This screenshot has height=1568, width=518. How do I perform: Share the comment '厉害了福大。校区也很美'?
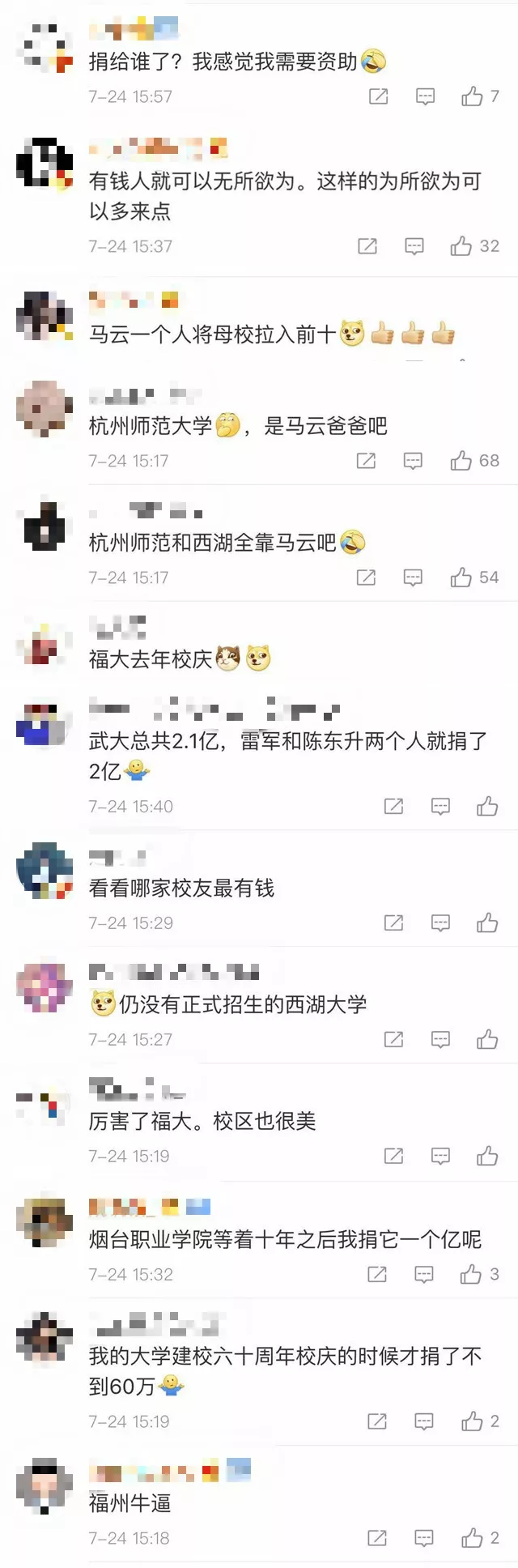click(393, 1156)
